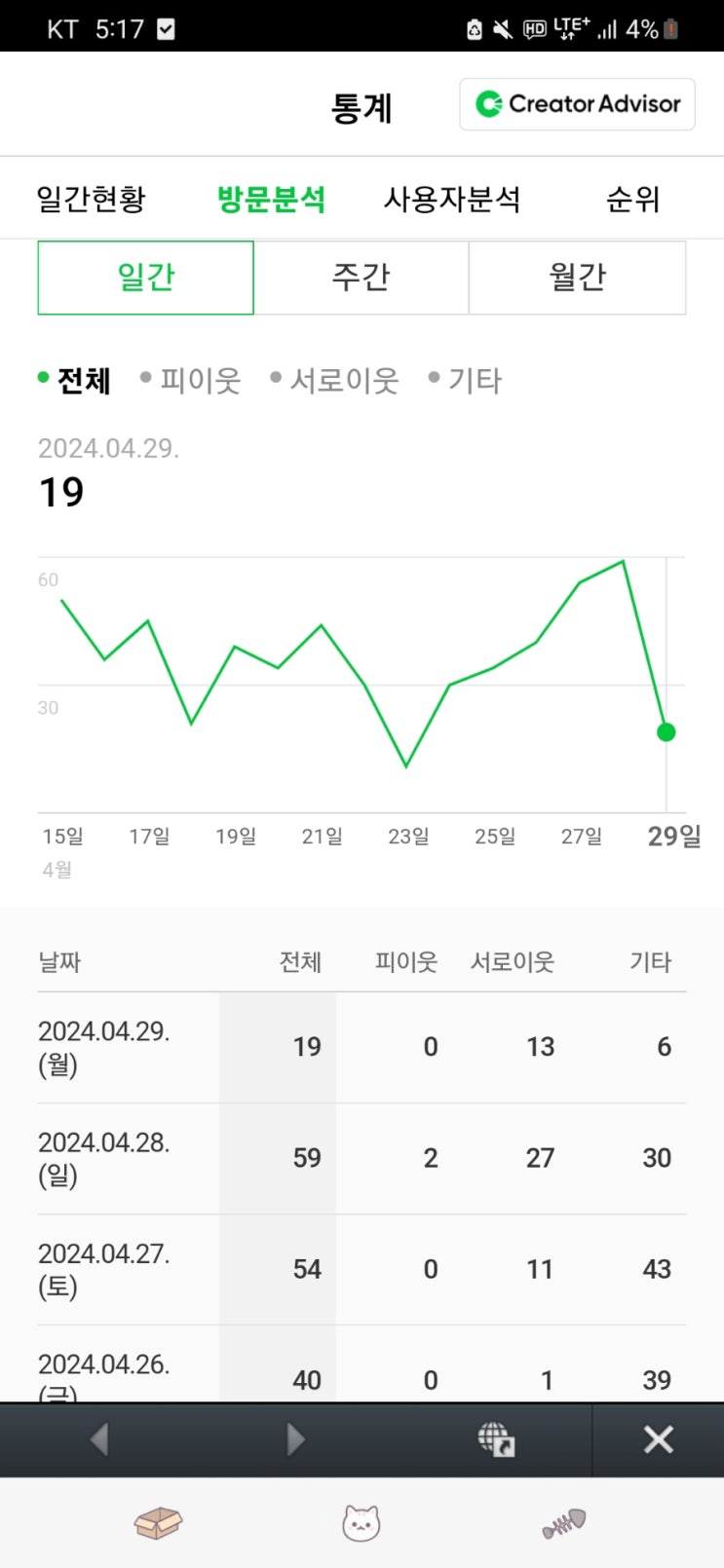This screenshot has height=1568, width=724.
Task: Switch to 월간 statistics
Action: pos(577,278)
